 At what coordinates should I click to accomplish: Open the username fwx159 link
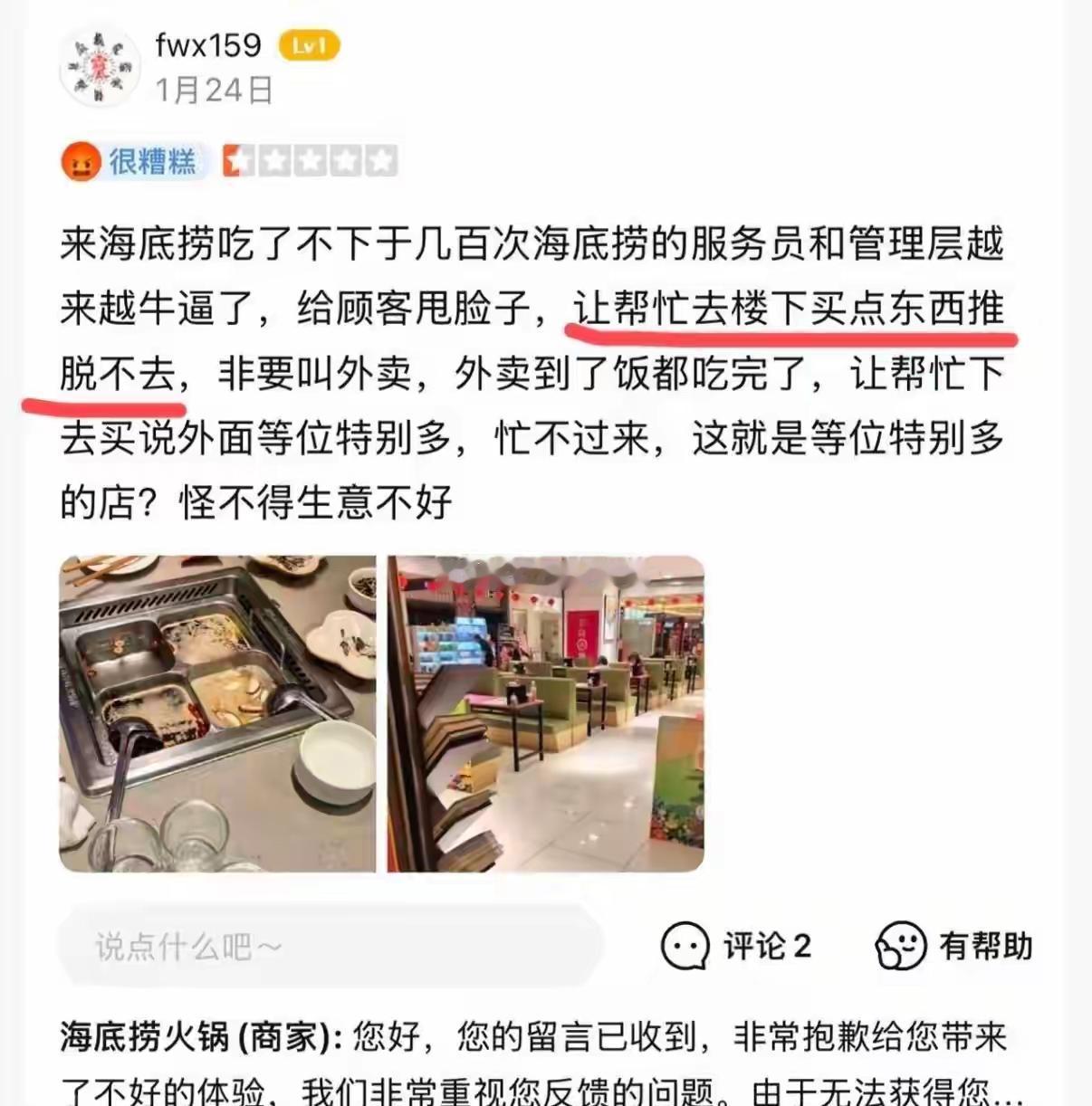206,43
